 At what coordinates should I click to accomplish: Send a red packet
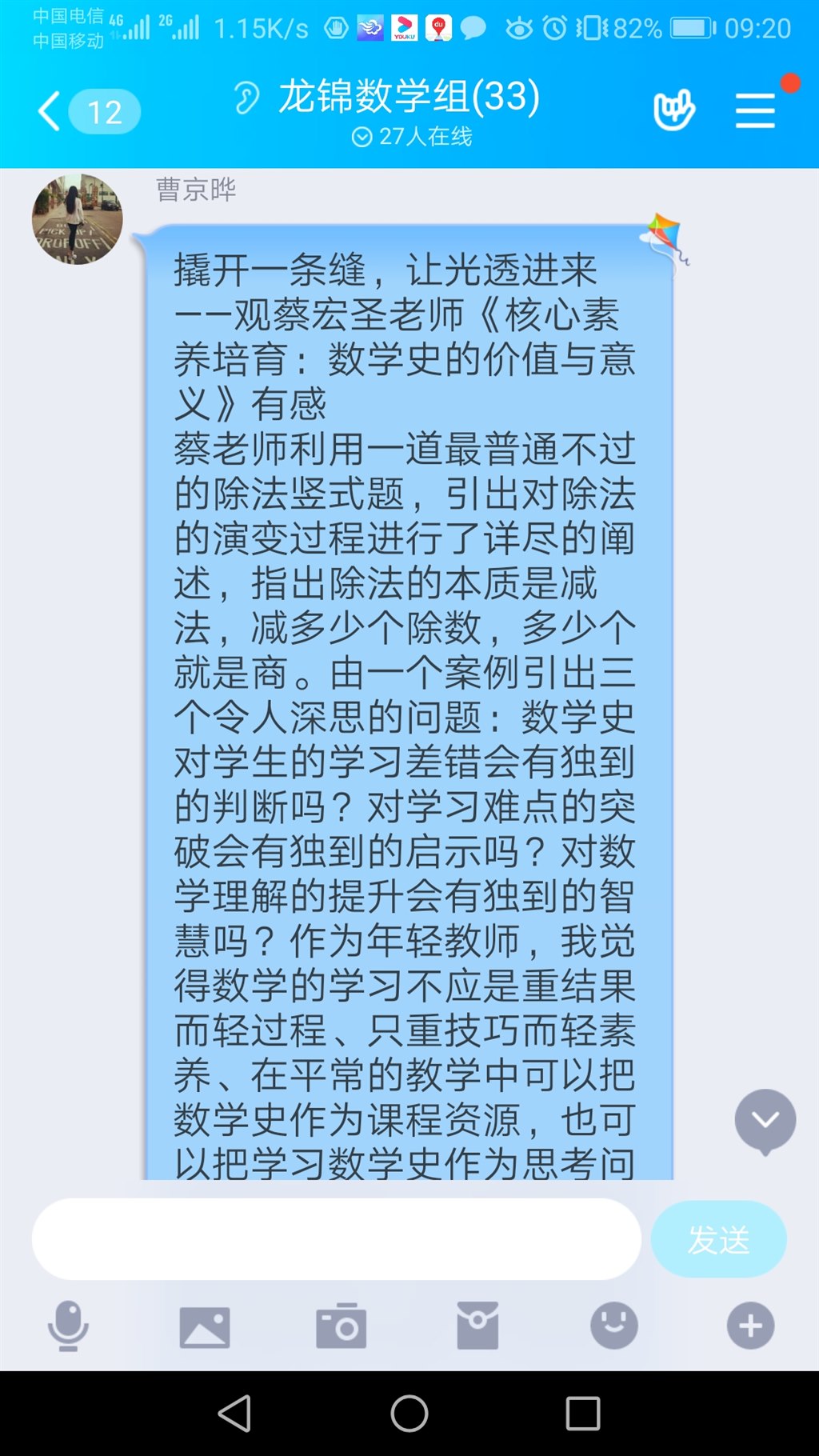[x=477, y=1326]
